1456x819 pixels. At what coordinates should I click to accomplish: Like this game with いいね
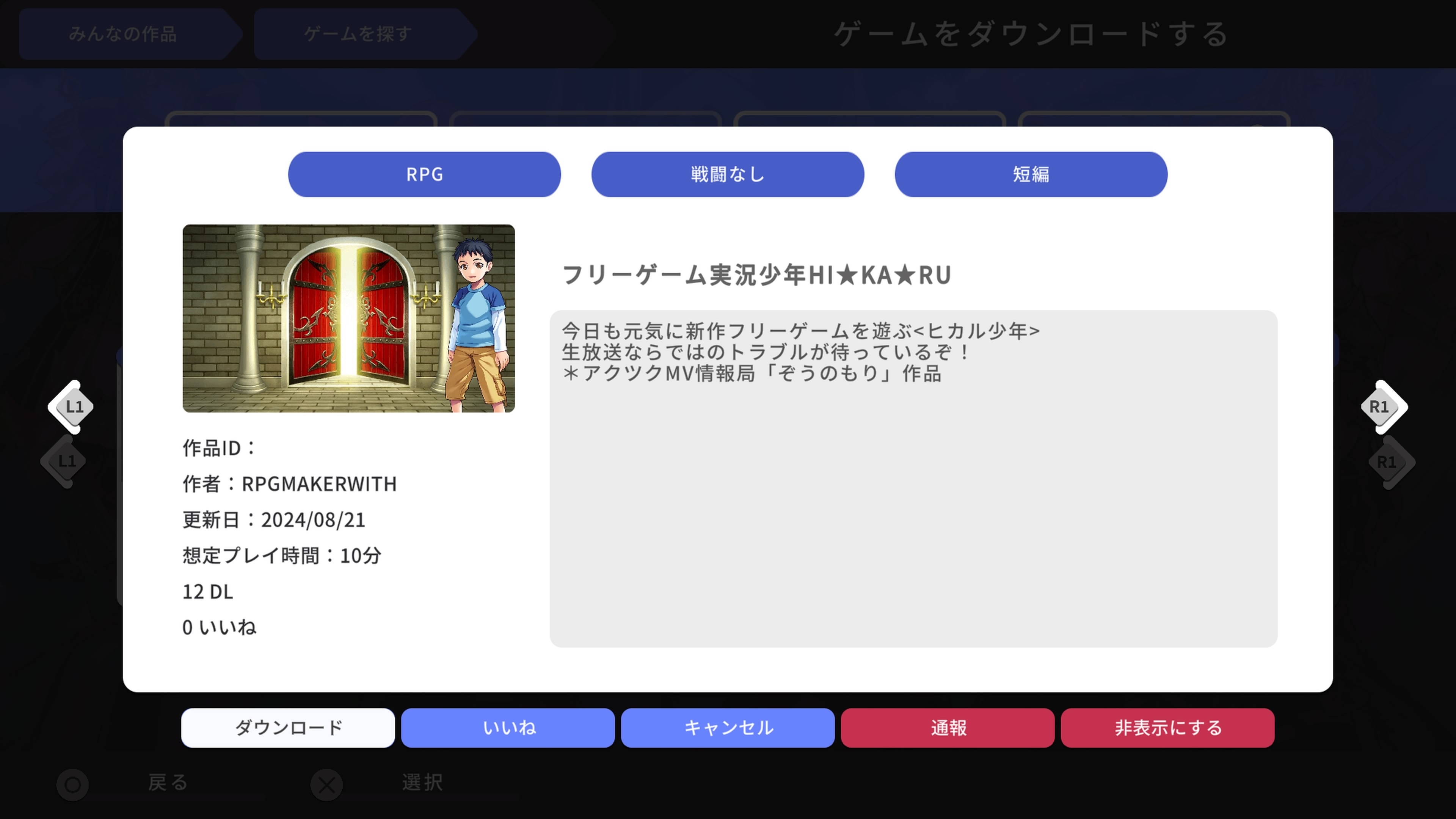click(508, 728)
